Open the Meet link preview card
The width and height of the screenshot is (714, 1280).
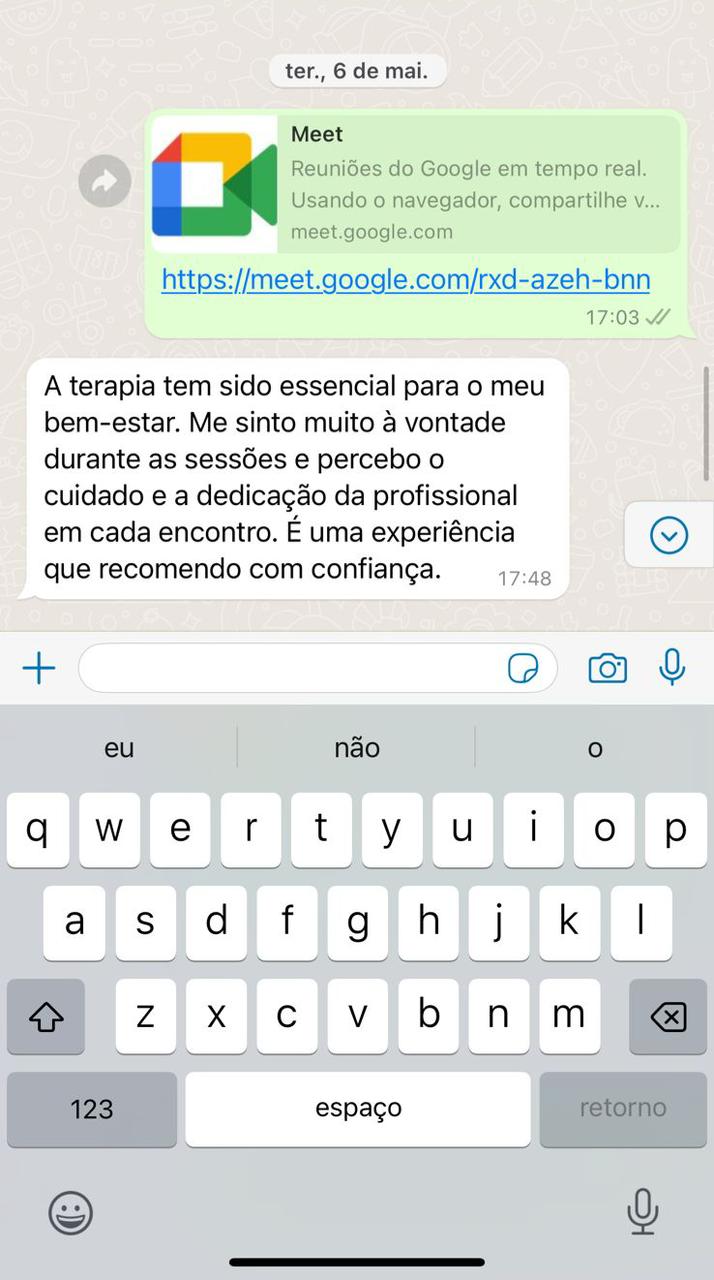(x=415, y=183)
